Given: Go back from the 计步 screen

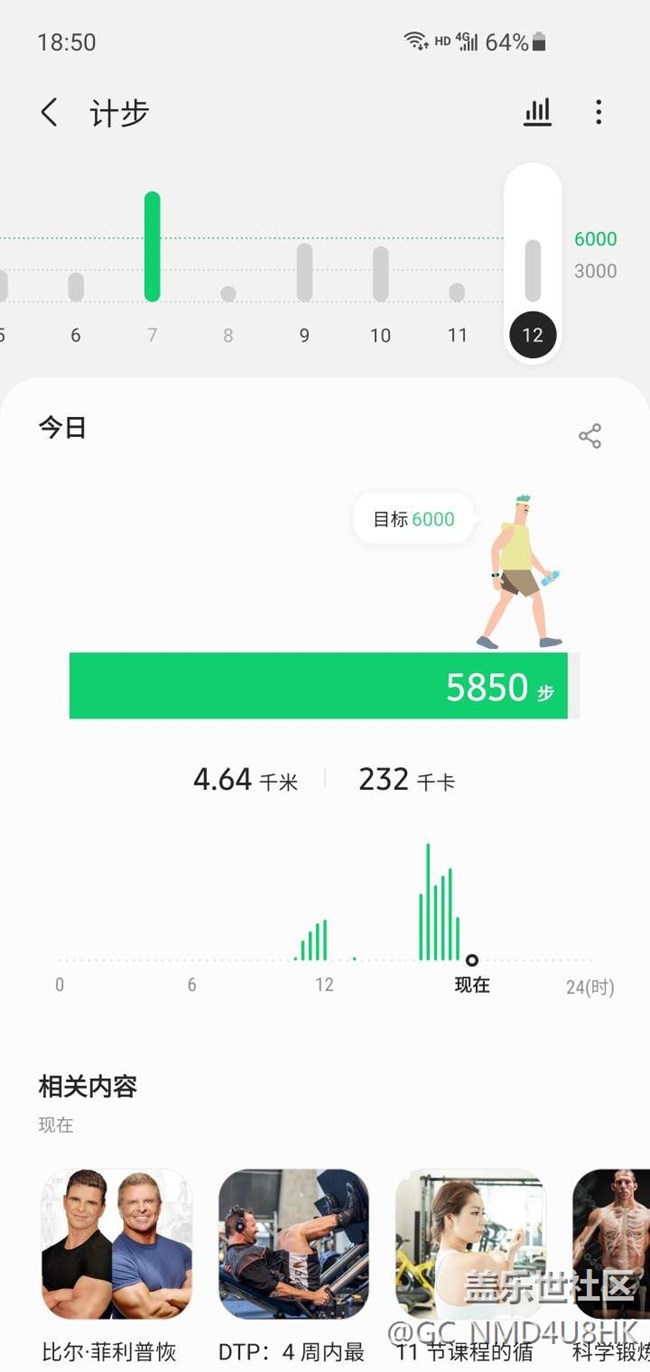Looking at the screenshot, I should click(49, 112).
